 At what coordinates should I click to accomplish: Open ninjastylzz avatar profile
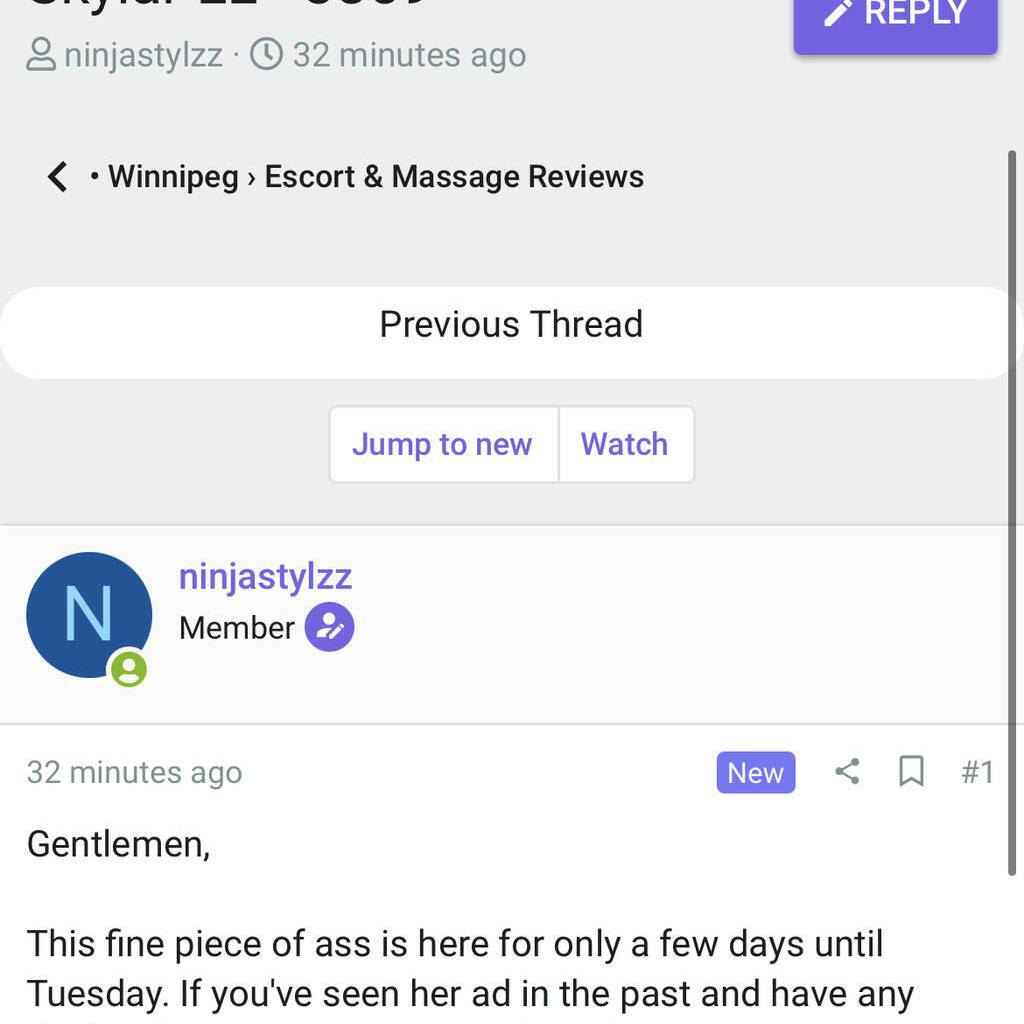click(89, 614)
